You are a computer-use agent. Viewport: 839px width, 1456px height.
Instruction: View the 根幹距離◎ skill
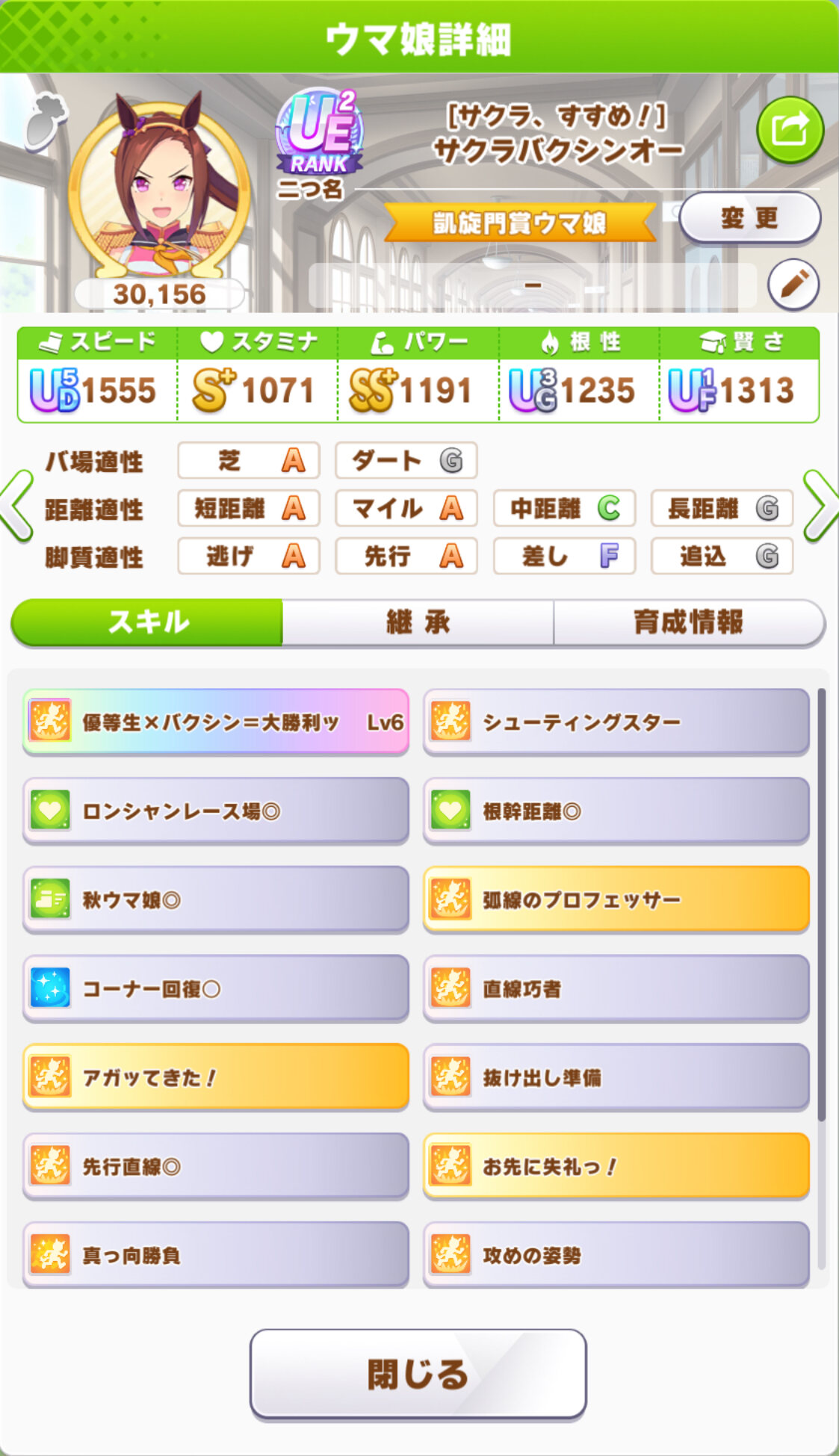coord(616,811)
